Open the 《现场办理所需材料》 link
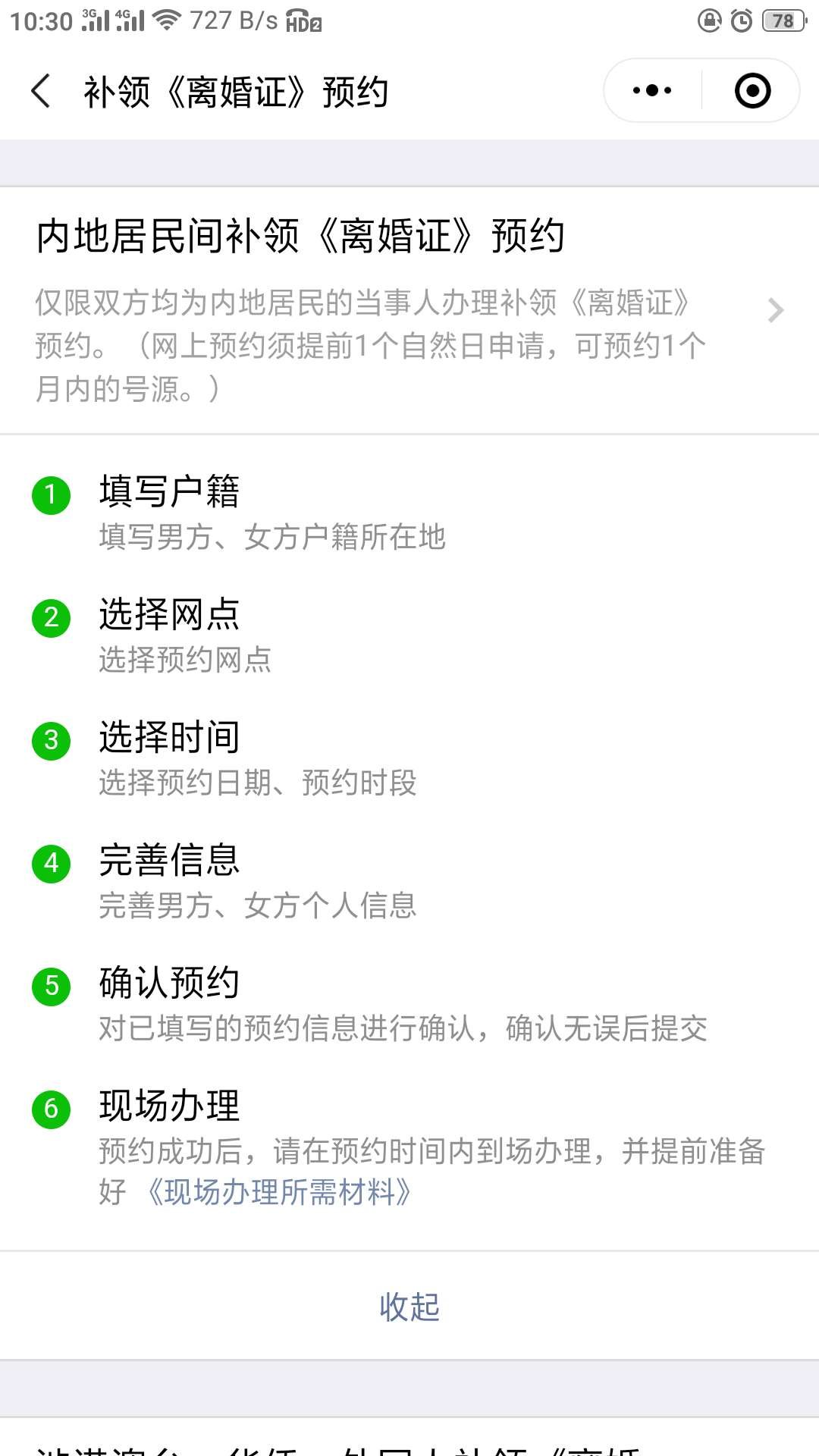This screenshot has width=819, height=1456. (279, 1192)
